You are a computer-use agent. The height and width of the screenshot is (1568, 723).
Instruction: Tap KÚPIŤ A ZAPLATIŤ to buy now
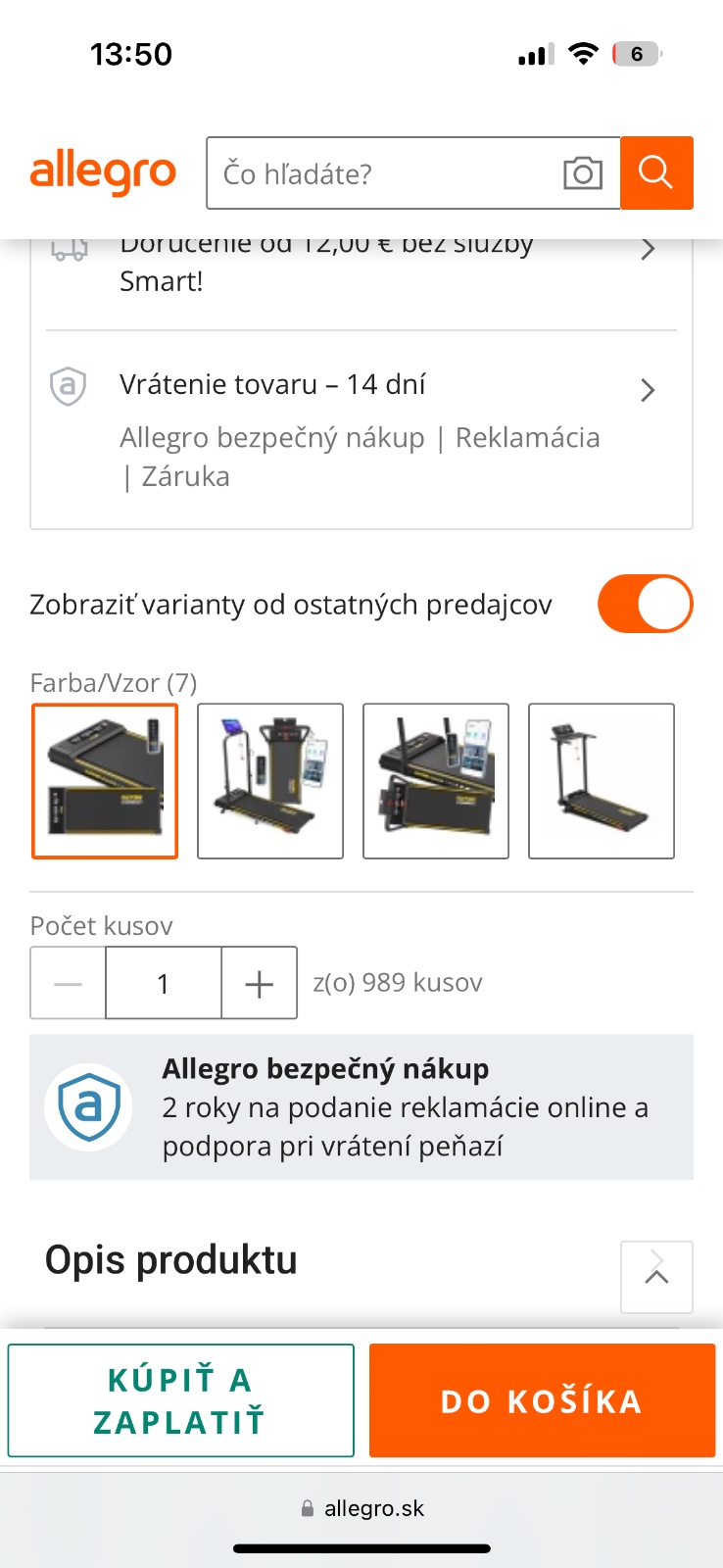point(180,1399)
